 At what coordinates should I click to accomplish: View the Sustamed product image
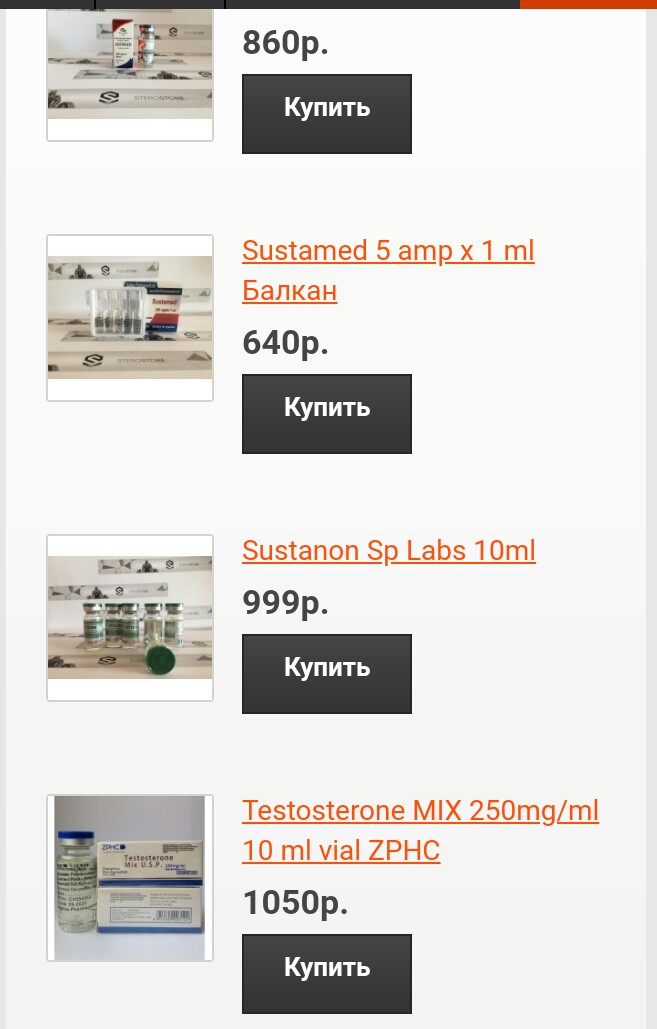click(130, 318)
